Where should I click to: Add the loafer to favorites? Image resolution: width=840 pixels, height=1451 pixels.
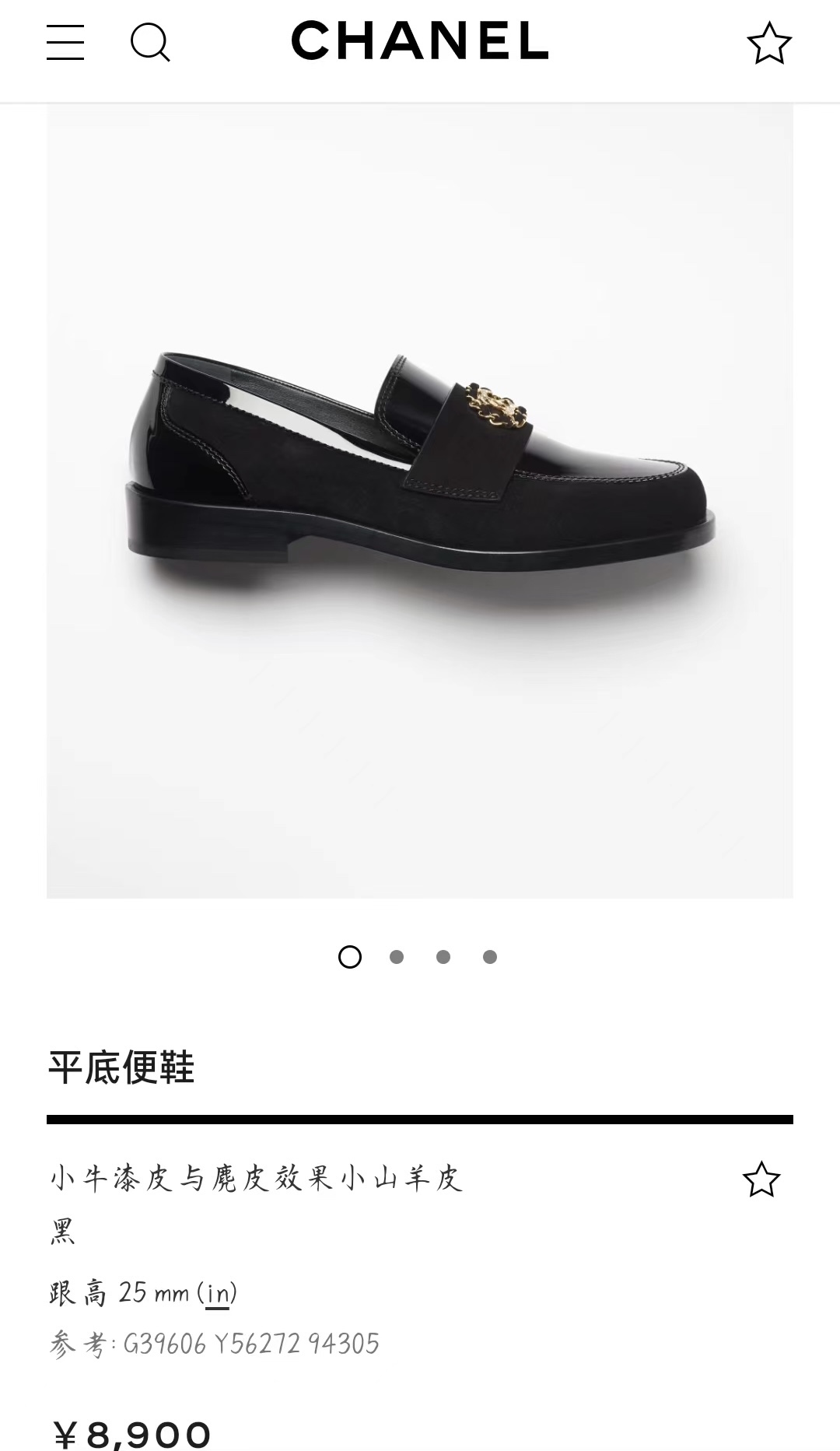coord(761,1179)
